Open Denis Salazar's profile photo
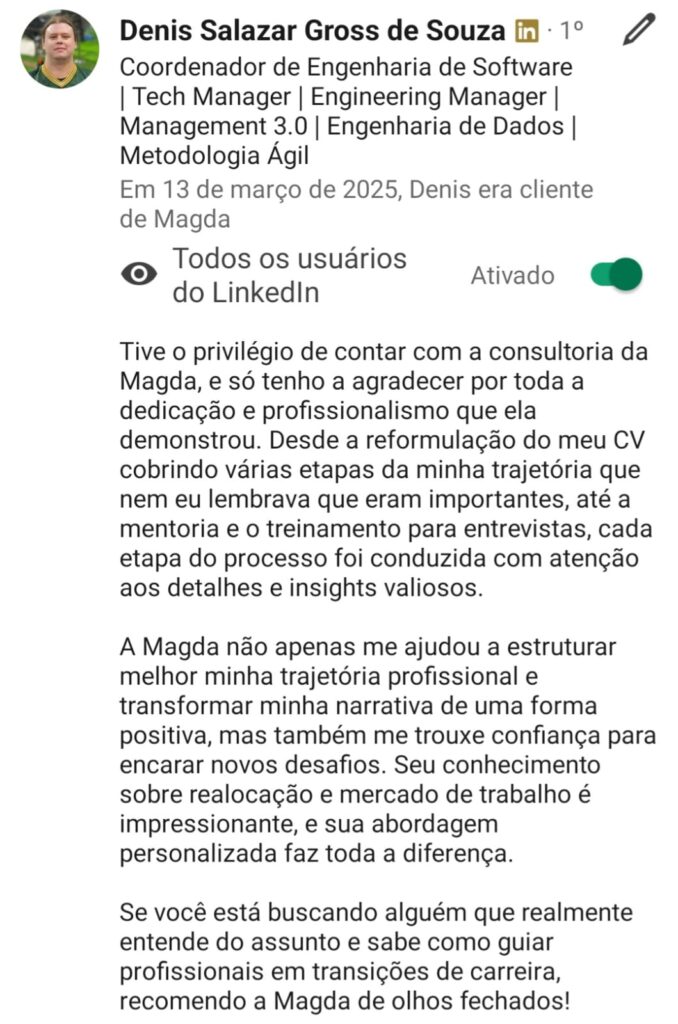678x1024 pixels. coord(59,49)
